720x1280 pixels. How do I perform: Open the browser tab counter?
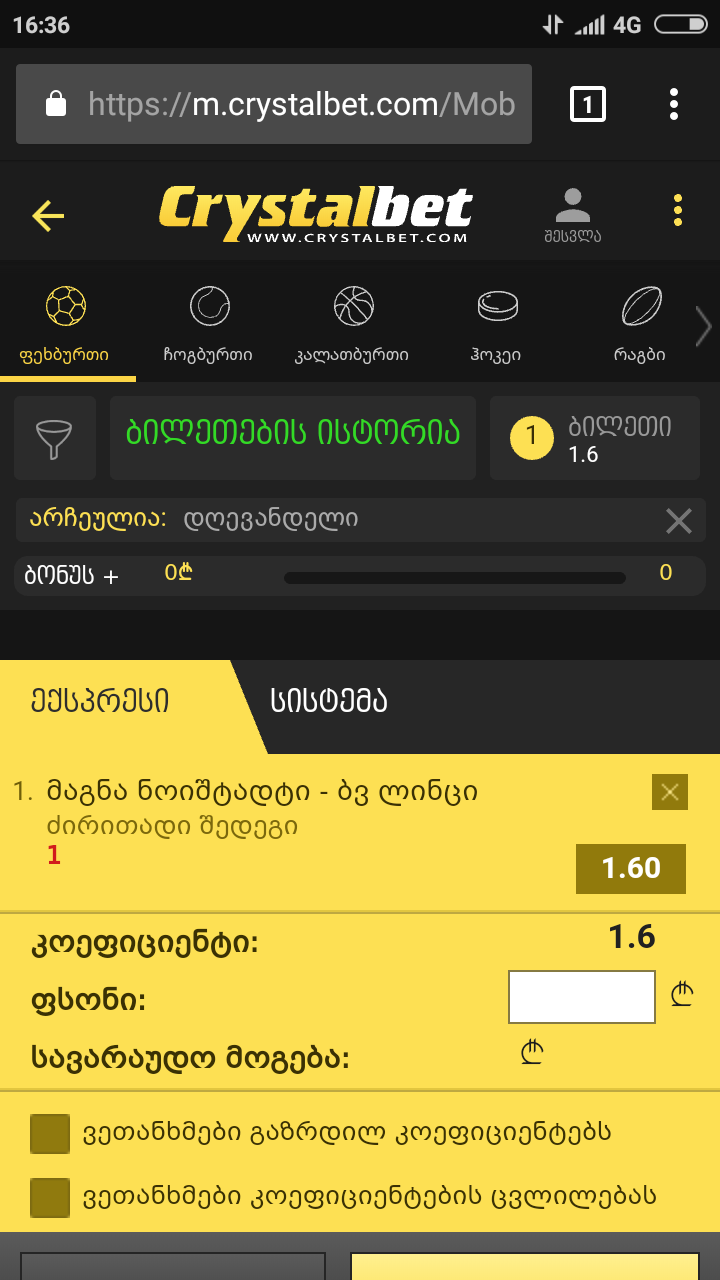point(588,103)
